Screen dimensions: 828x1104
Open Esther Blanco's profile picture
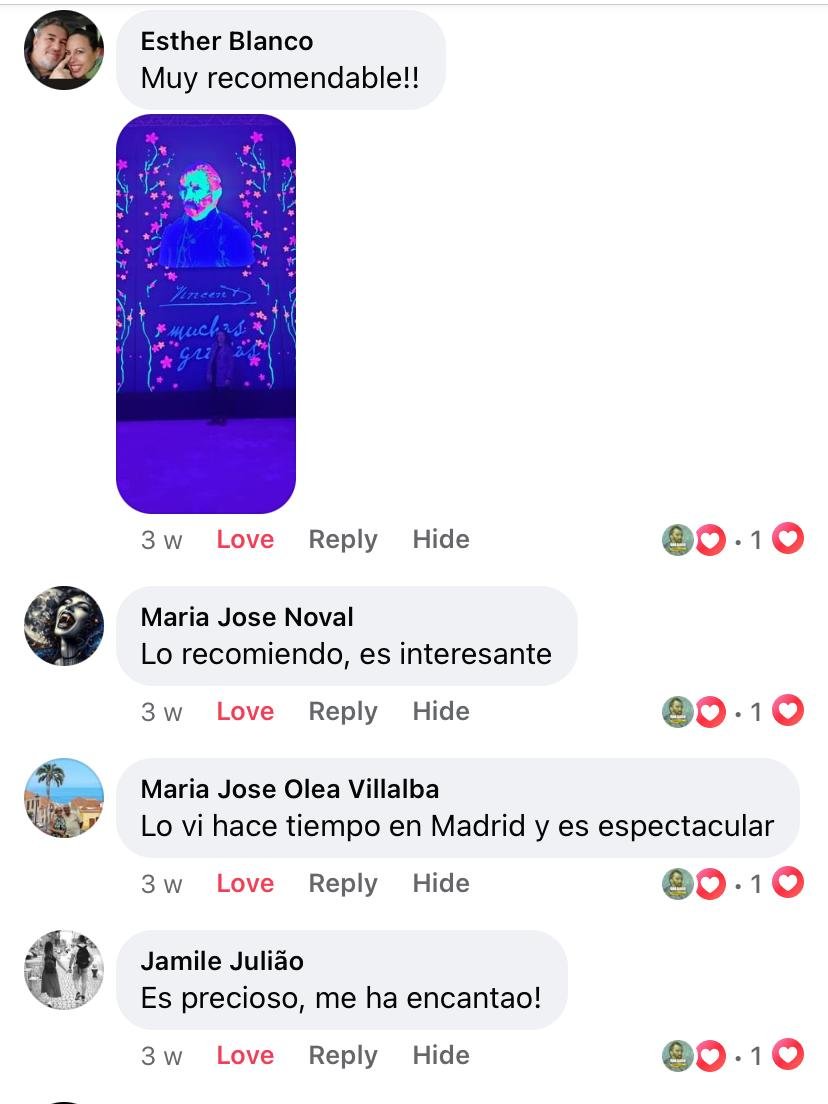(x=64, y=50)
